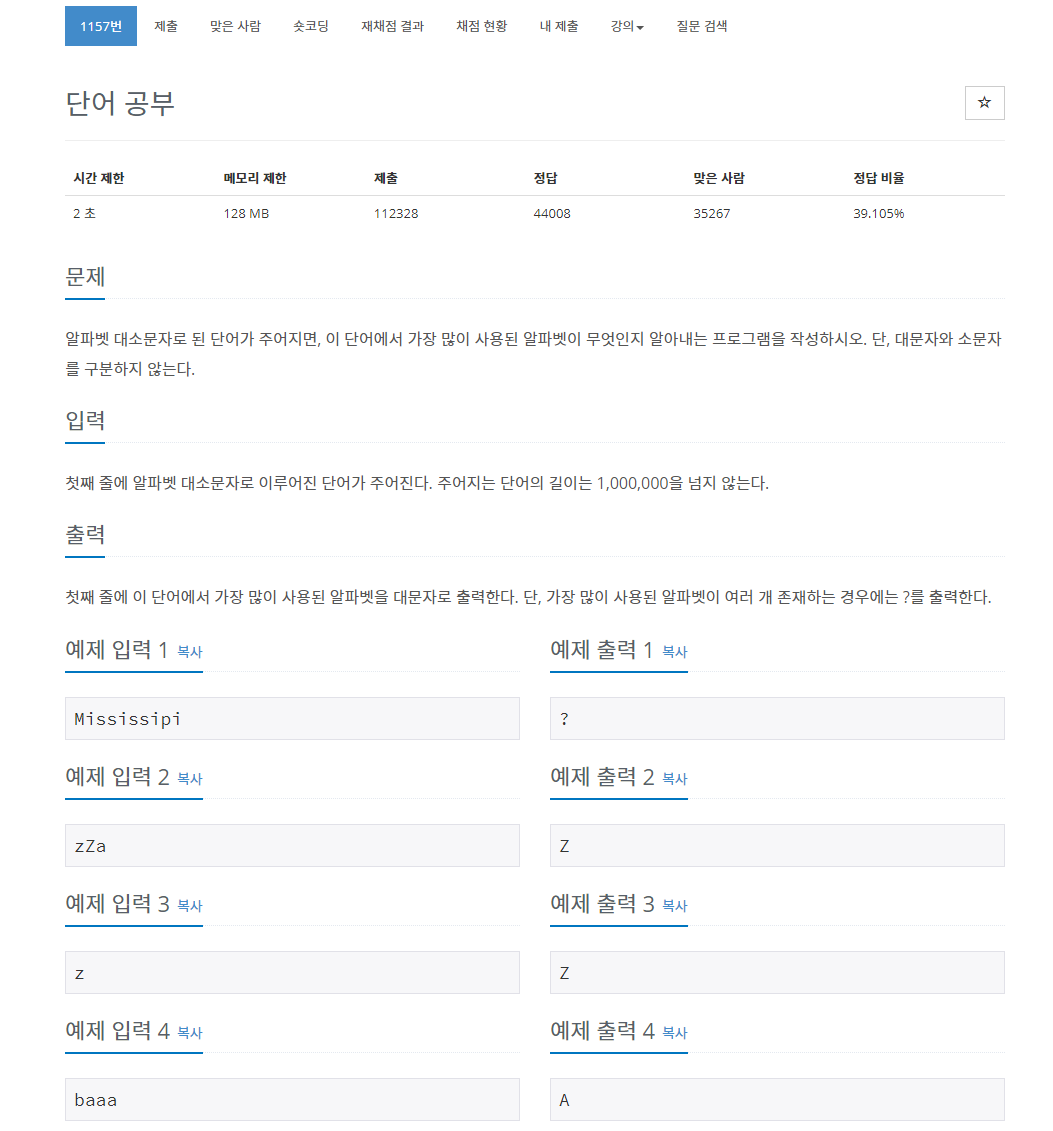Open the 채점 현황 tab

[482, 26]
